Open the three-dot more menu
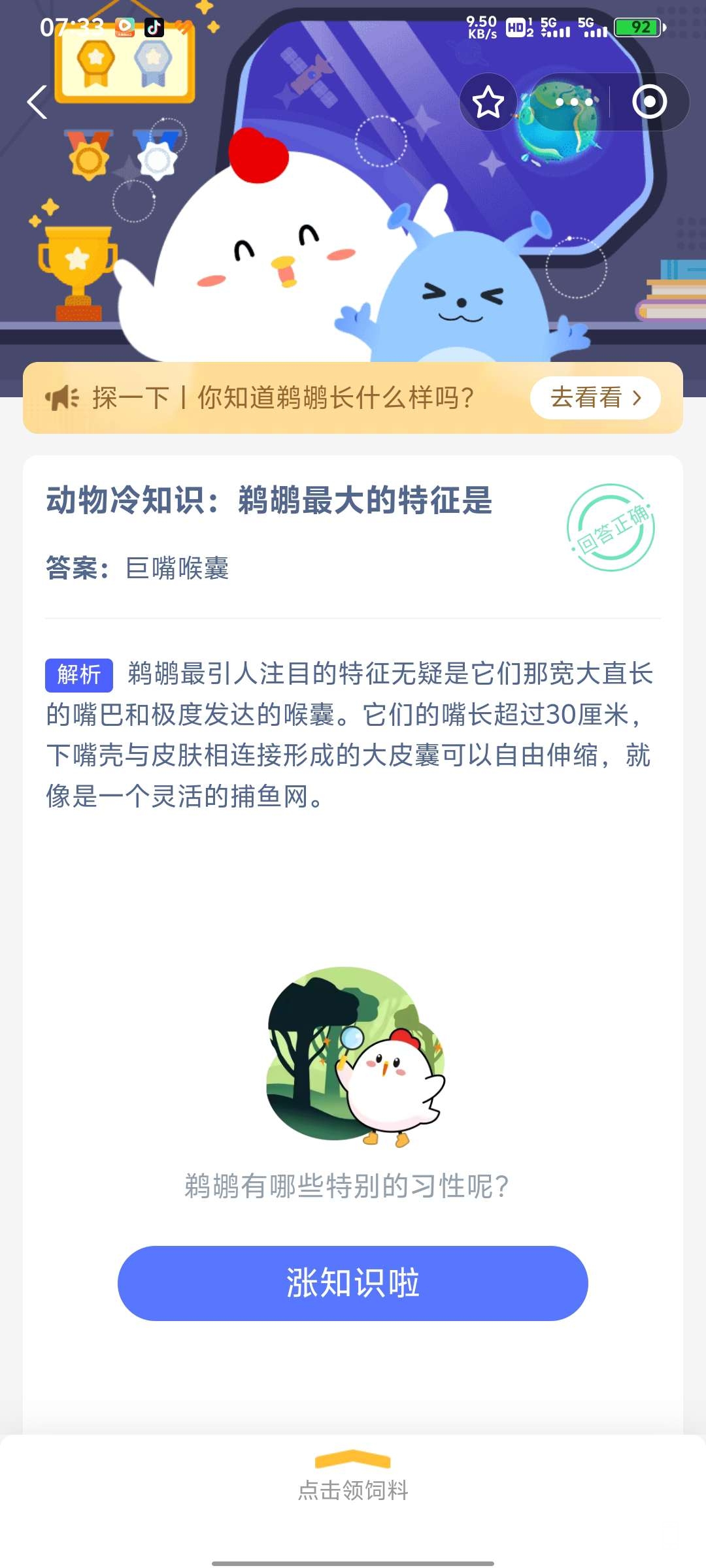The height and width of the screenshot is (1568, 706). coord(573,103)
